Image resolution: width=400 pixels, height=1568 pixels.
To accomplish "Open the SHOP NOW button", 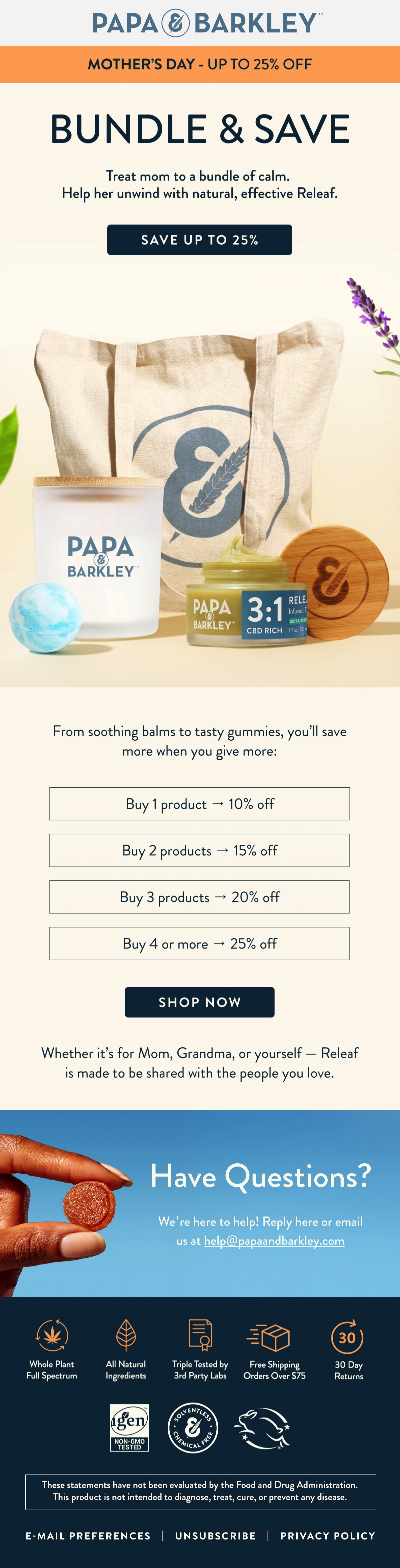I will [x=199, y=1002].
